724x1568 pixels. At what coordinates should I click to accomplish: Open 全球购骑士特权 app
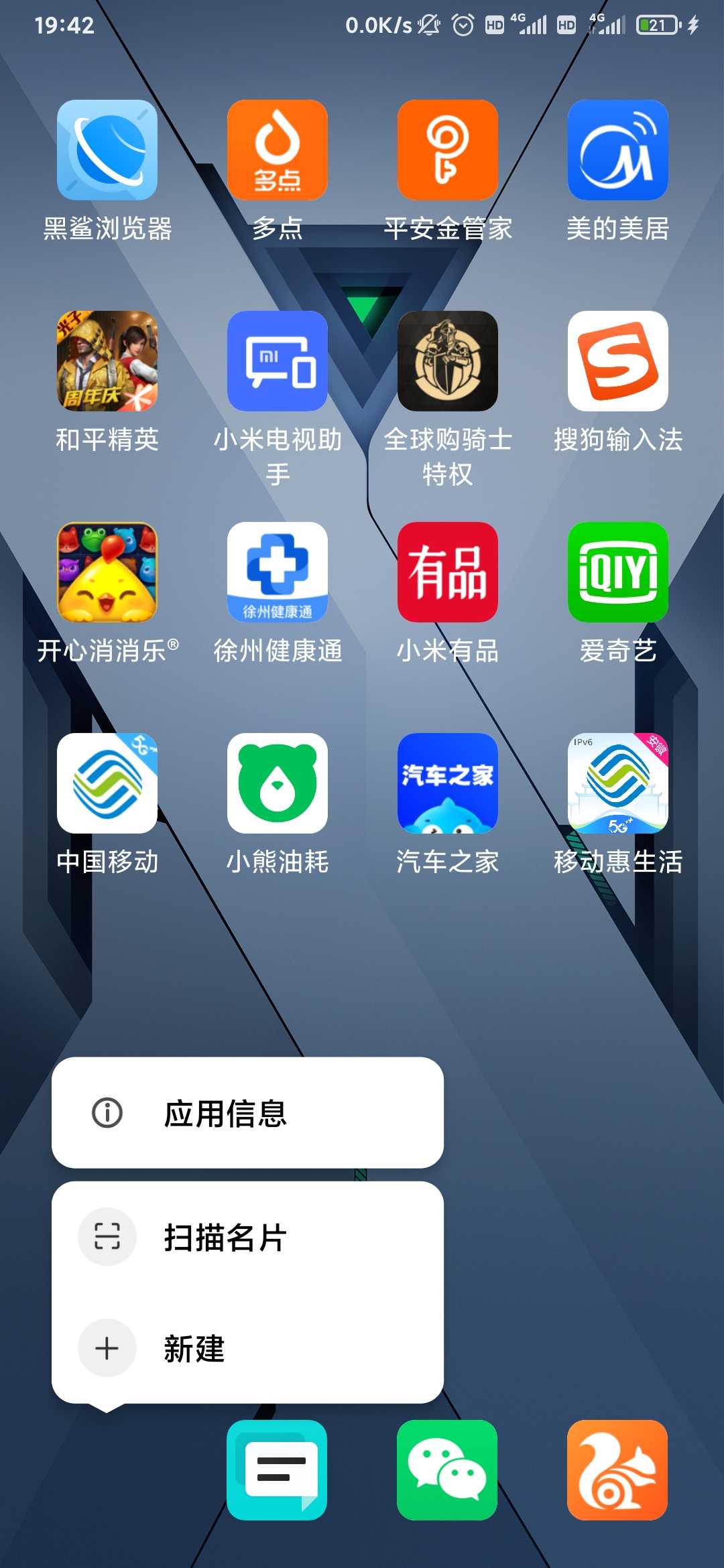pos(448,361)
